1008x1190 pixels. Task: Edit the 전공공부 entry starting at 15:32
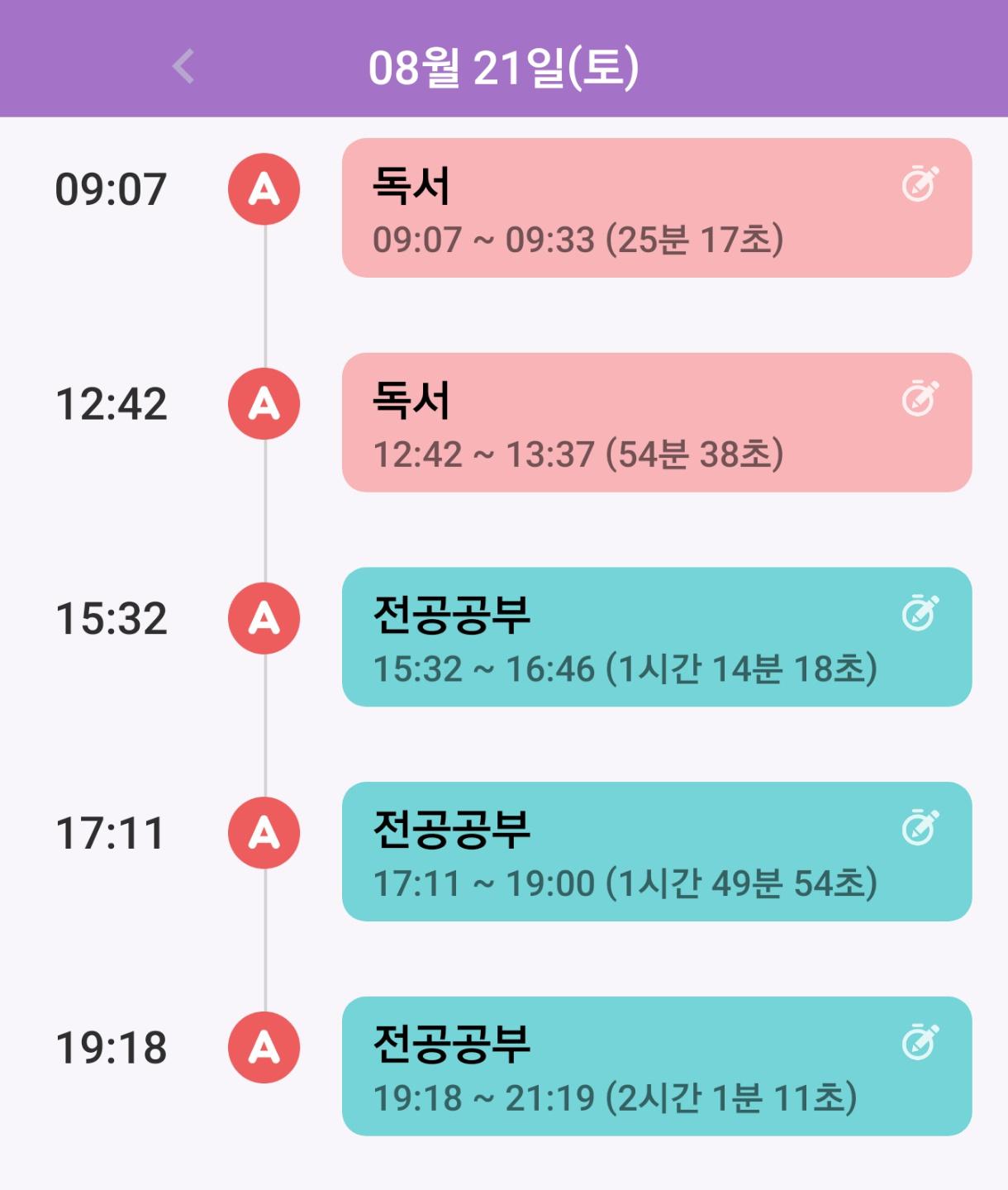920,613
